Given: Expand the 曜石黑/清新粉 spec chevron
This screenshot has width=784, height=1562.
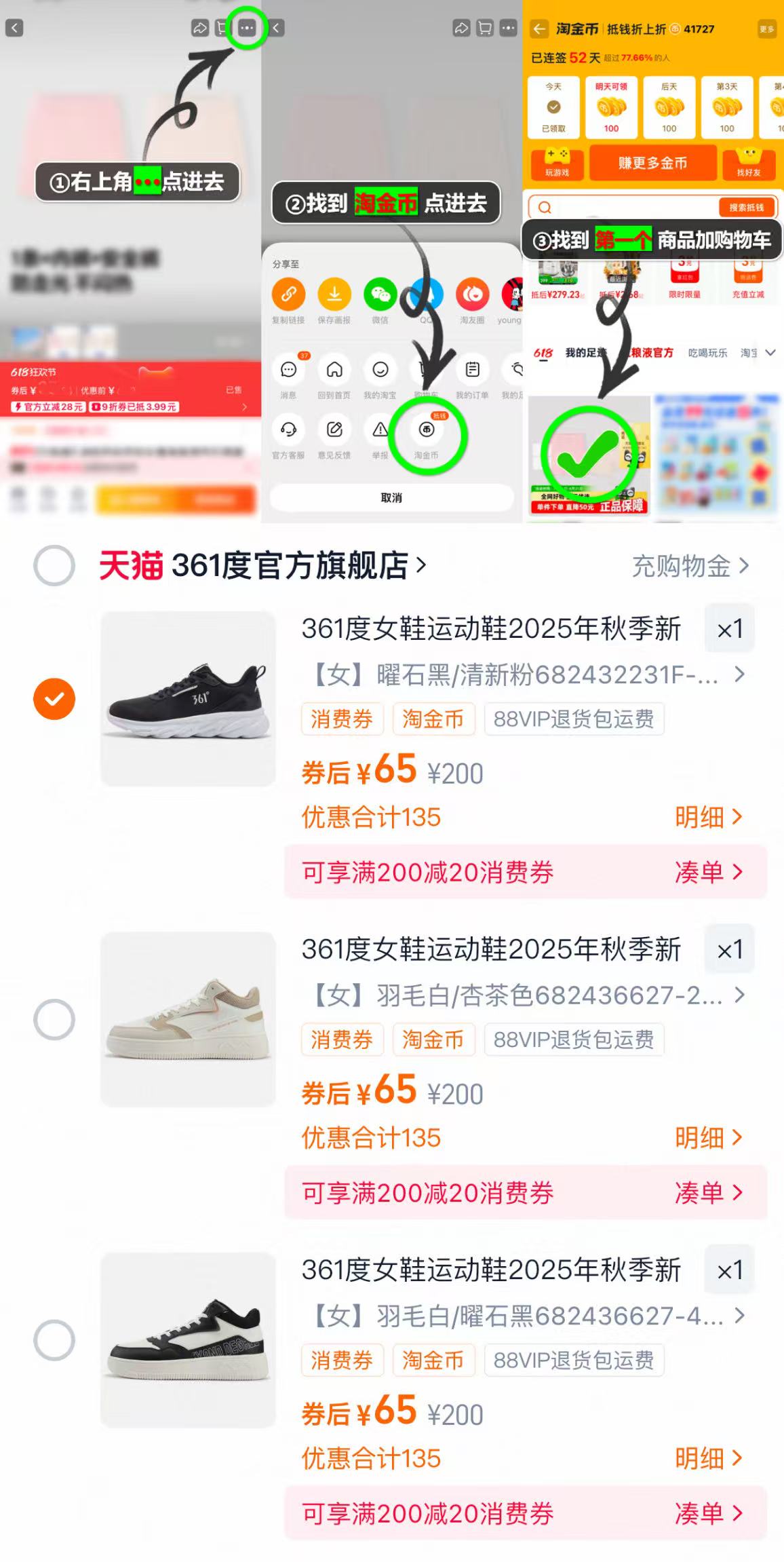Looking at the screenshot, I should [x=739, y=675].
